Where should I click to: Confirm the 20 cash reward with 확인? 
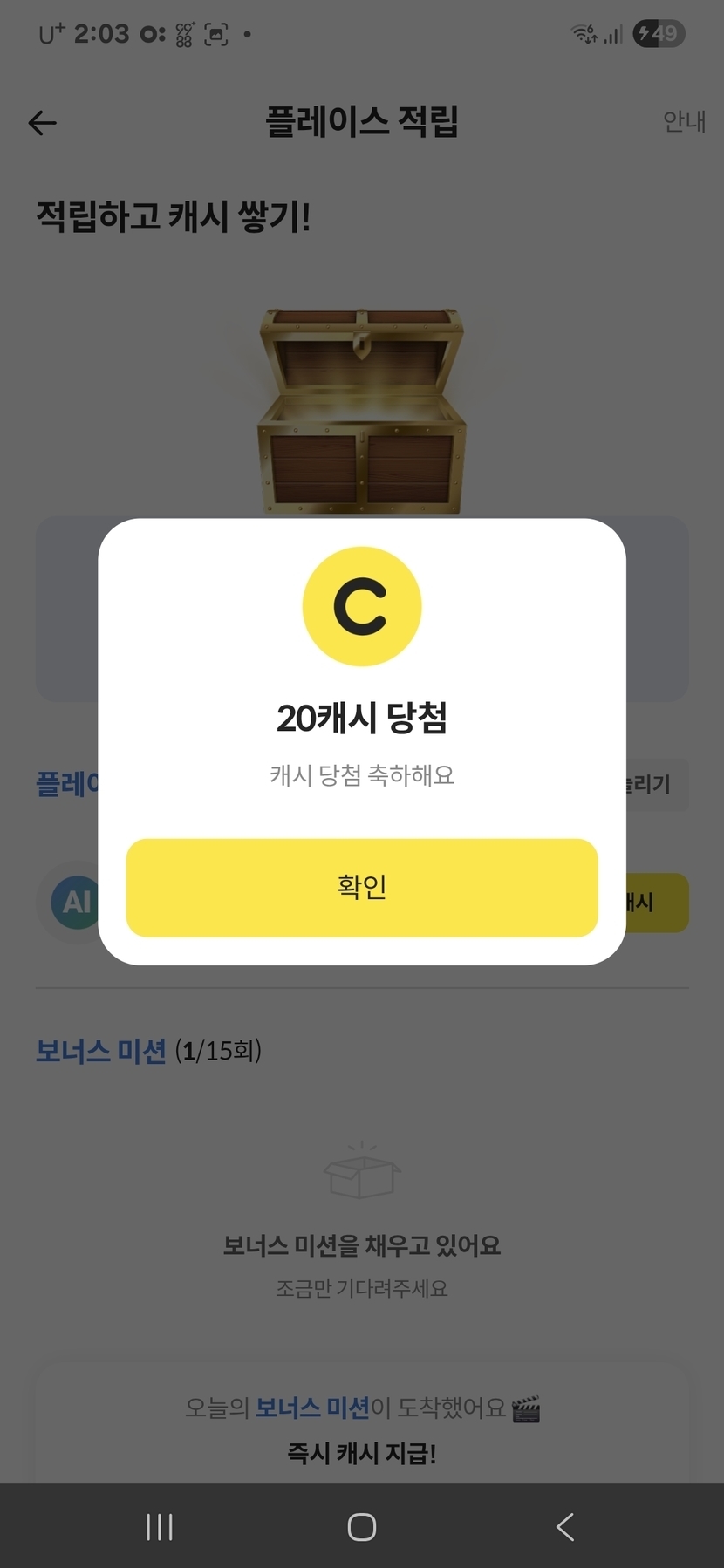[x=361, y=887]
